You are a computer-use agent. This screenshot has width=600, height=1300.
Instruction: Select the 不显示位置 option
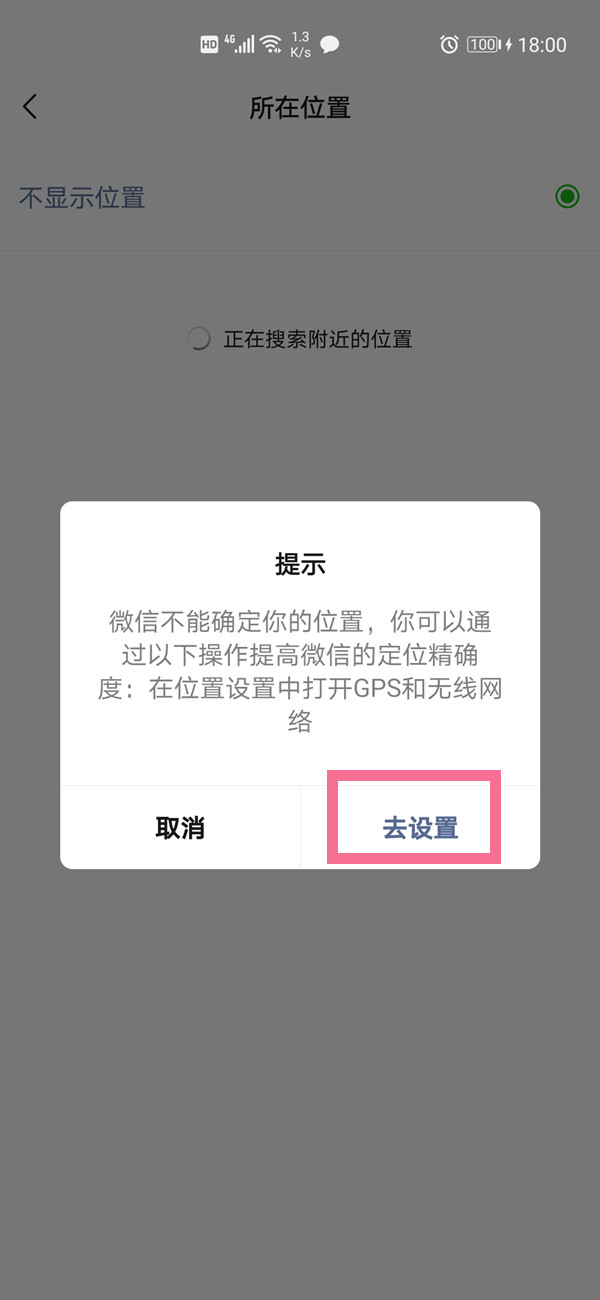click(82, 197)
